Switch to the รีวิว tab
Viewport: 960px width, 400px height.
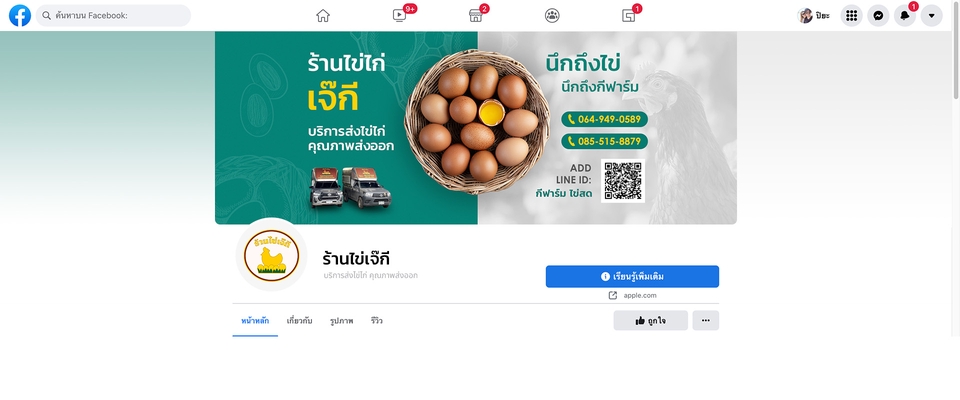coord(376,321)
